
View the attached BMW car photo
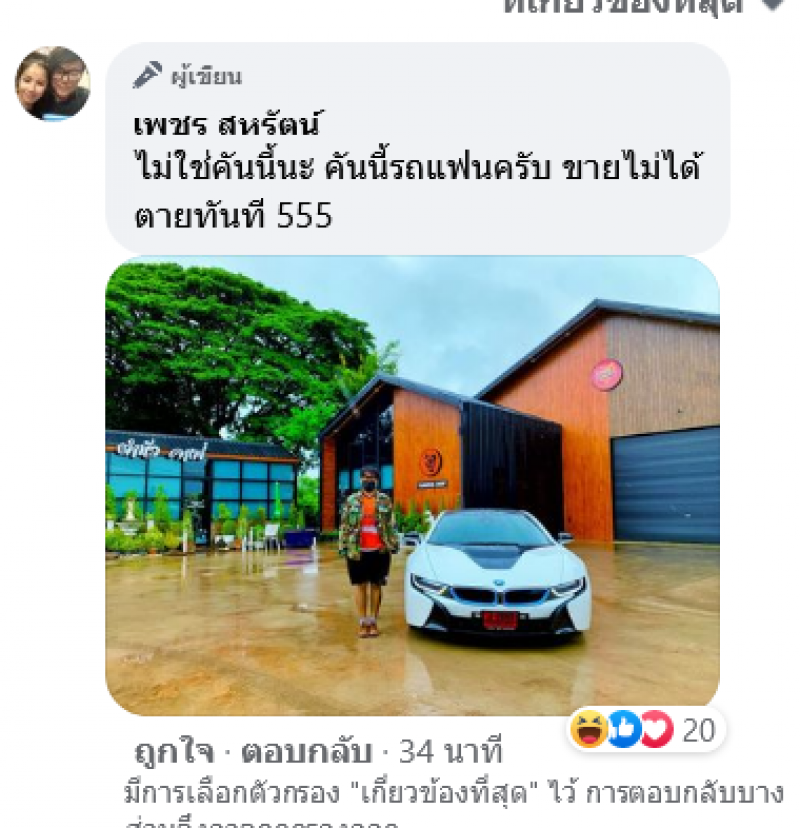[x=412, y=485]
